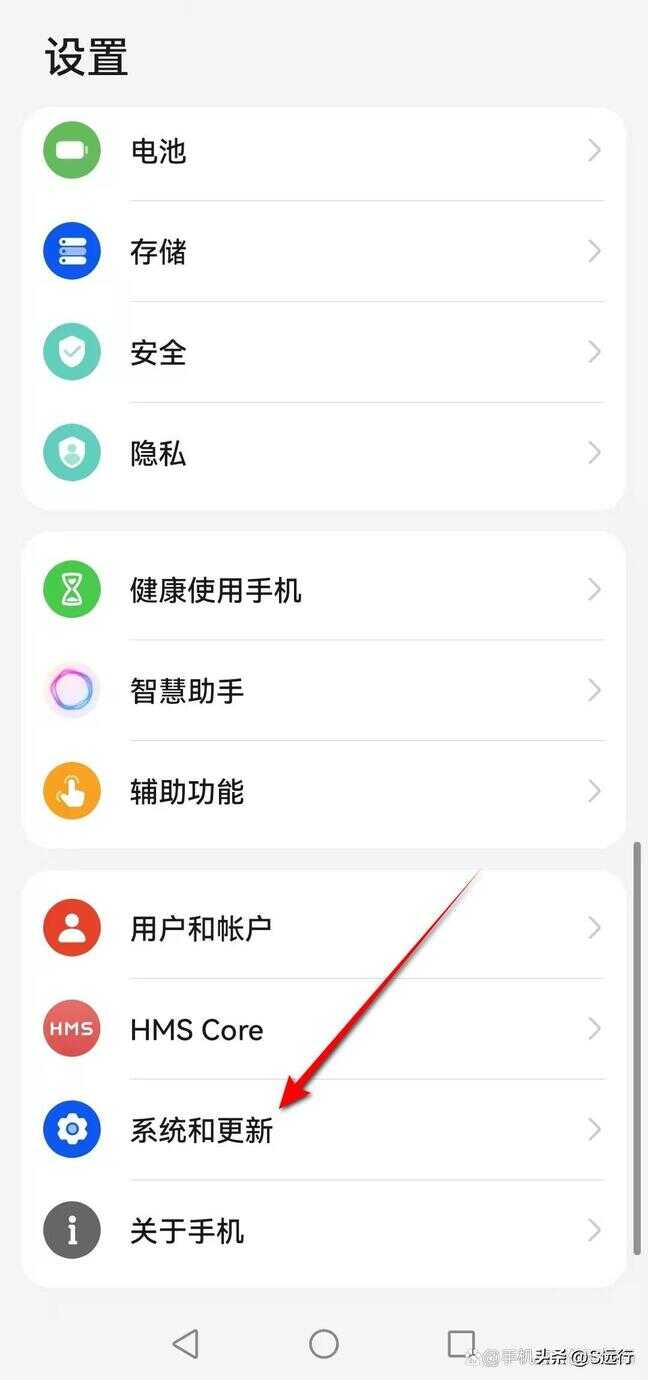Tap the system back triangle button
This screenshot has width=648, height=1380.
(186, 1344)
